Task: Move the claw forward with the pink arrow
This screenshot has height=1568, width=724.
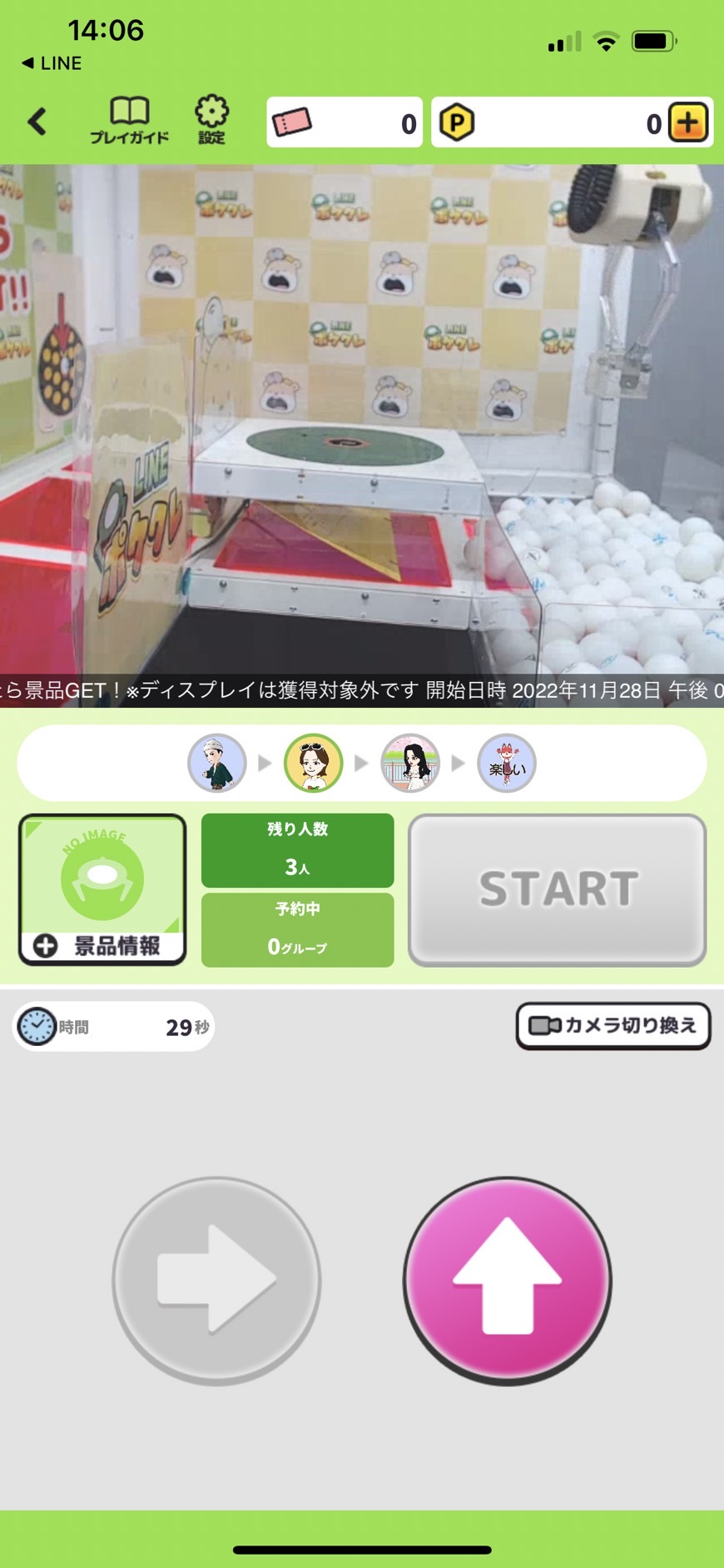Action: pos(507,1280)
